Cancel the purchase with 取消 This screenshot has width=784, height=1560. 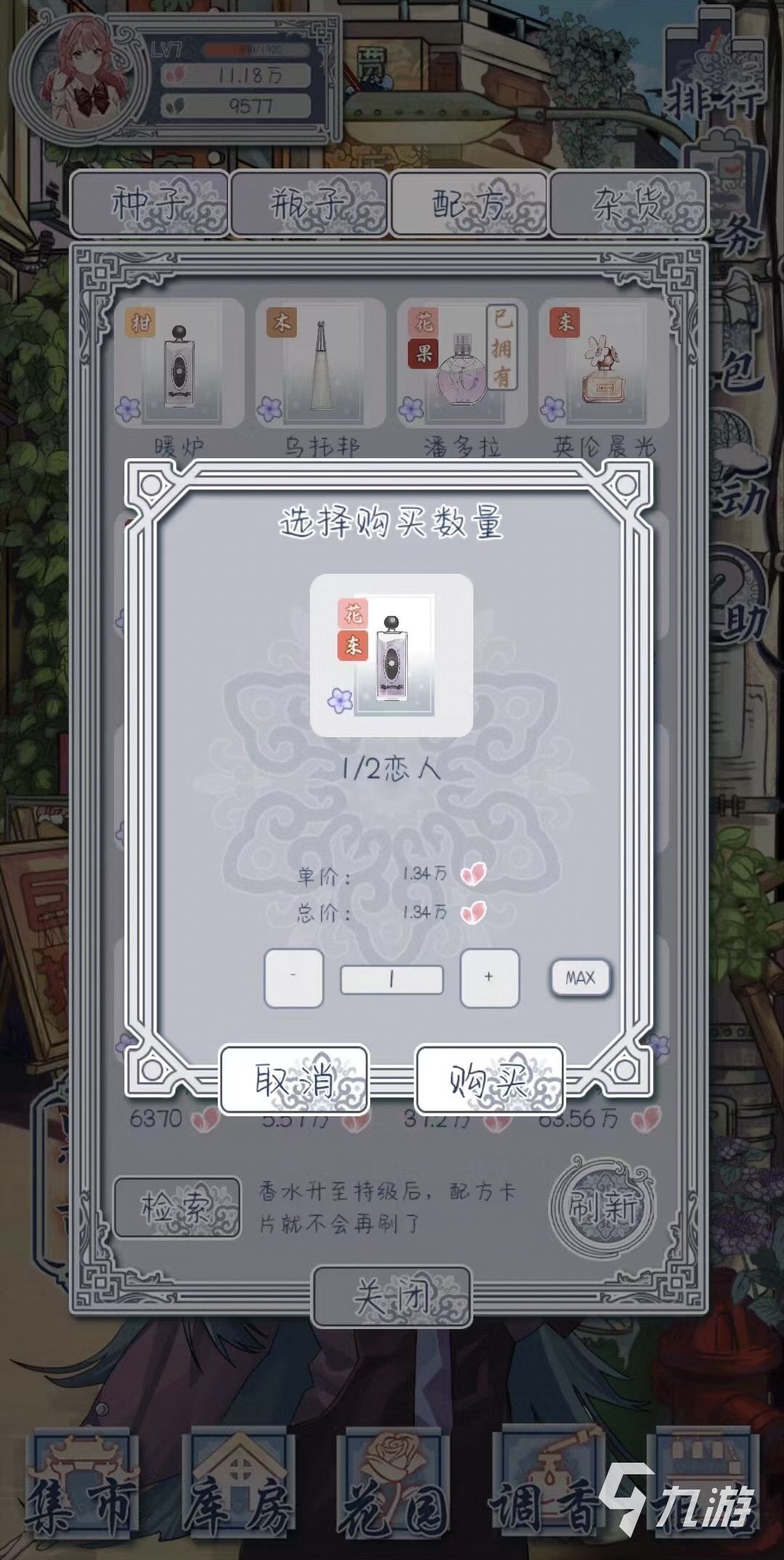click(294, 1080)
